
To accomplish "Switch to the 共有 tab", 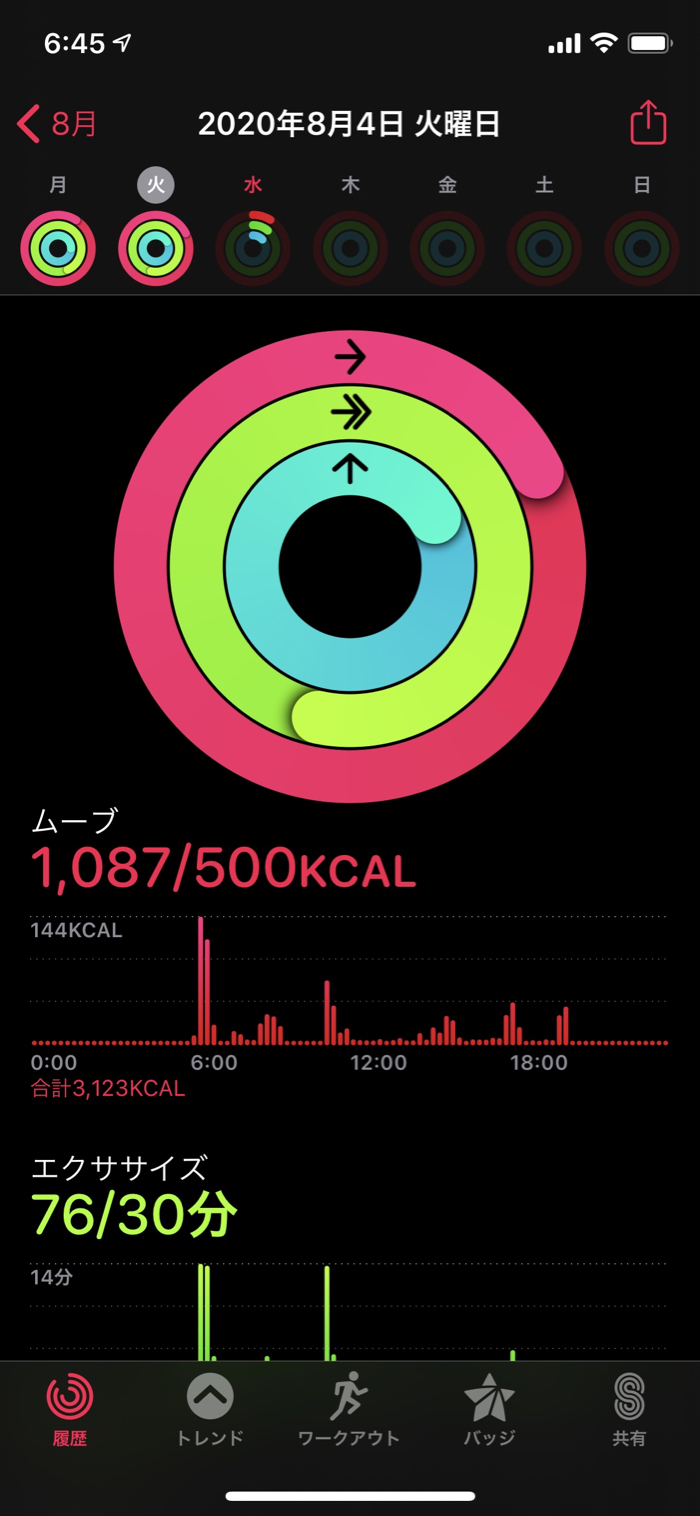I will coord(629,1410).
